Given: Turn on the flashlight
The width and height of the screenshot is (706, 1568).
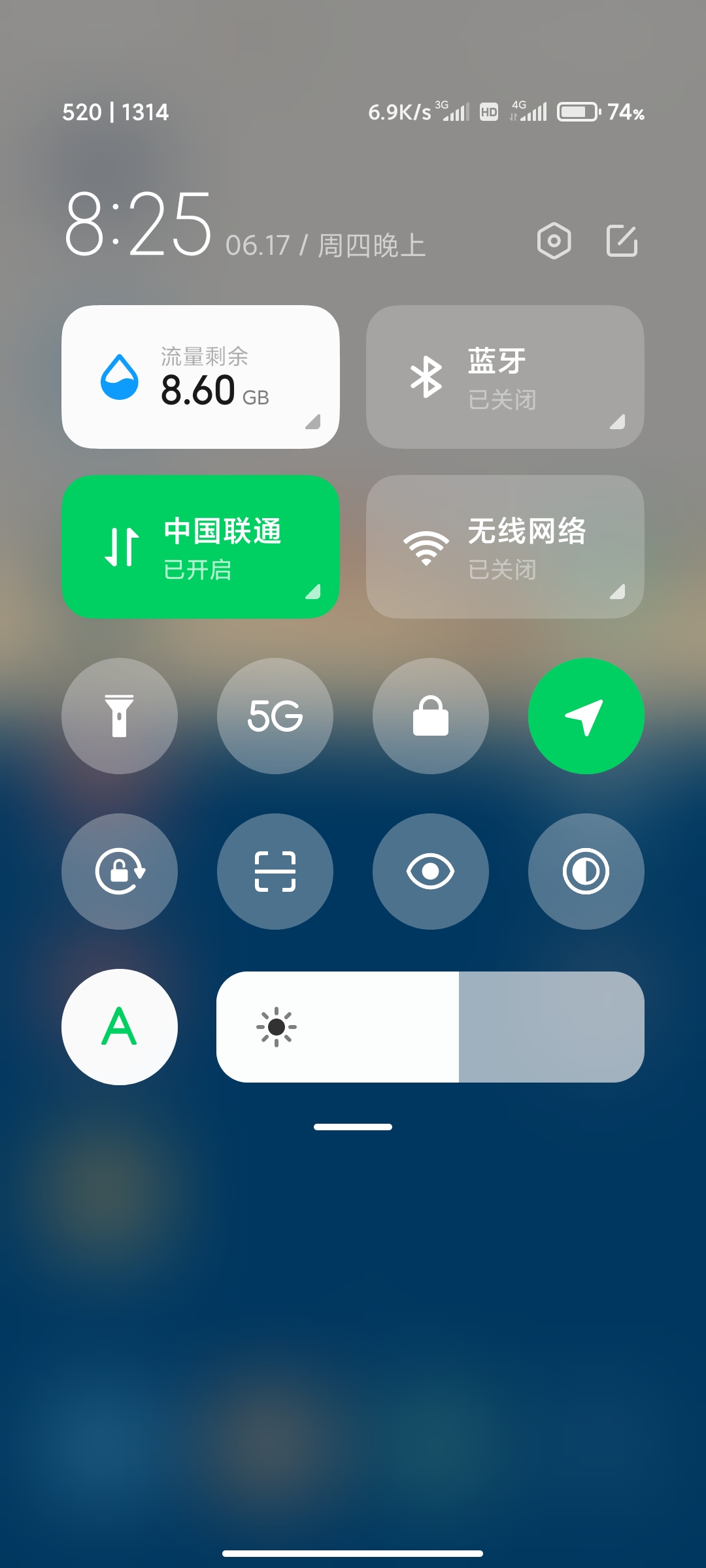Looking at the screenshot, I should click(120, 716).
